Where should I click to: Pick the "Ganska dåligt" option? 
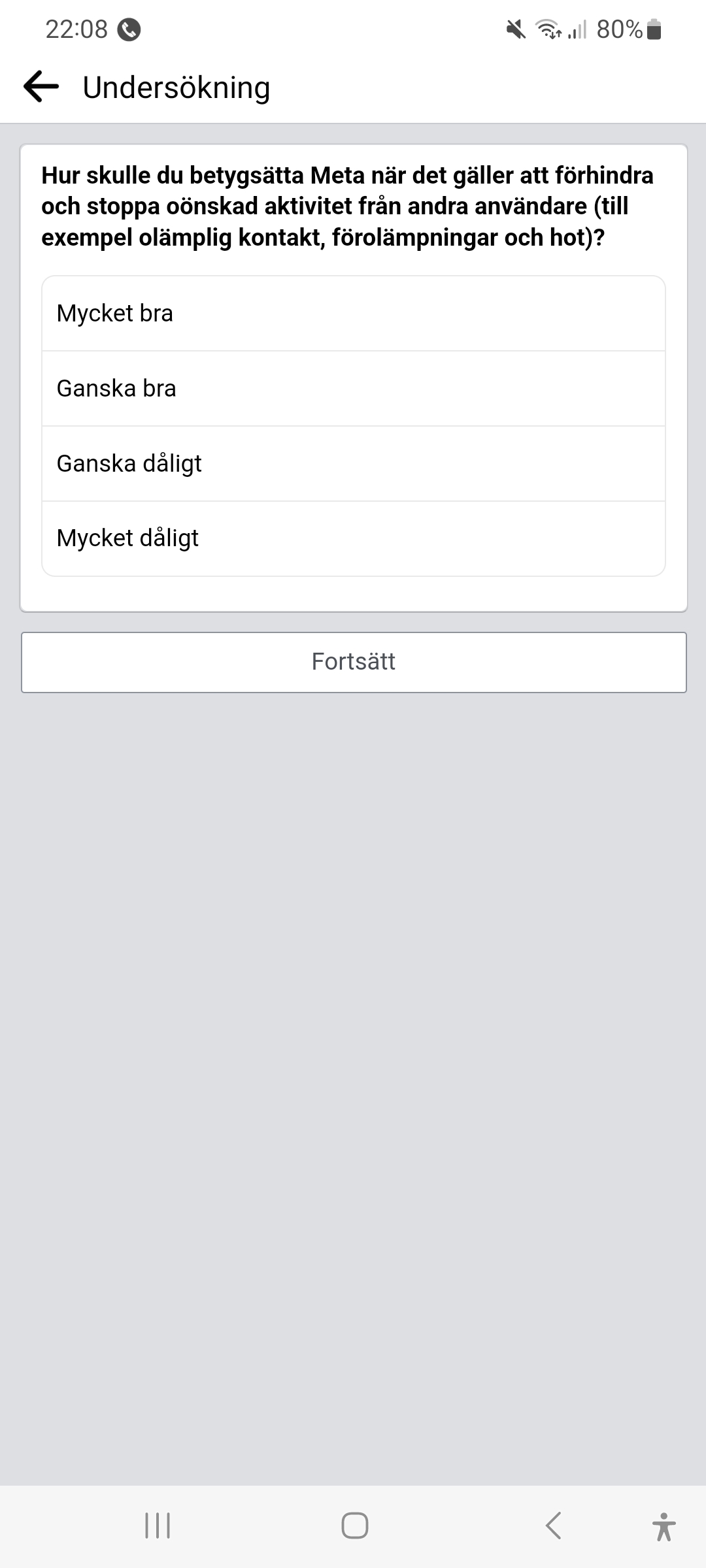[353, 464]
